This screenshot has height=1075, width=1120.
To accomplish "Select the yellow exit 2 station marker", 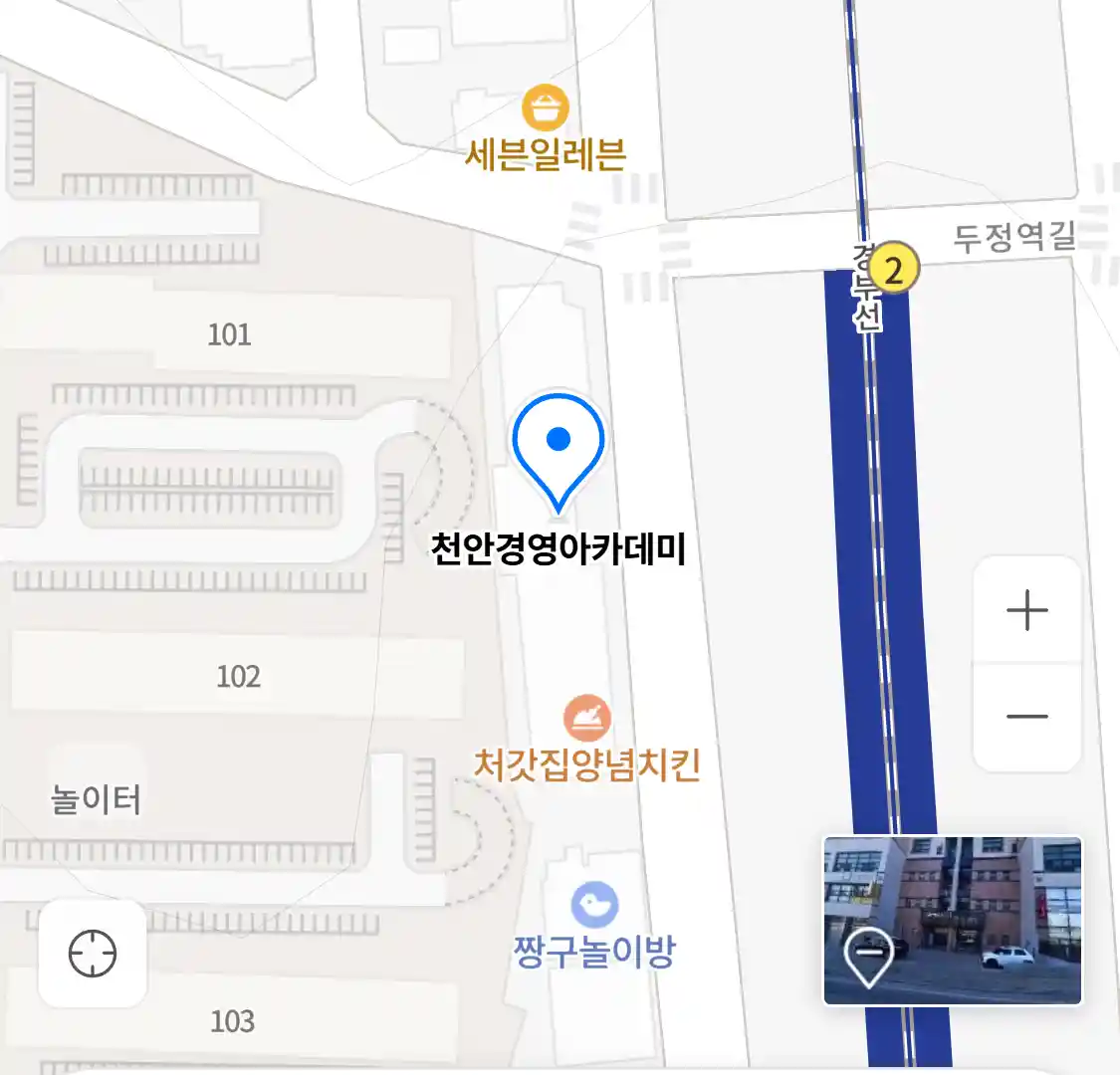I will pyautogui.click(x=893, y=270).
